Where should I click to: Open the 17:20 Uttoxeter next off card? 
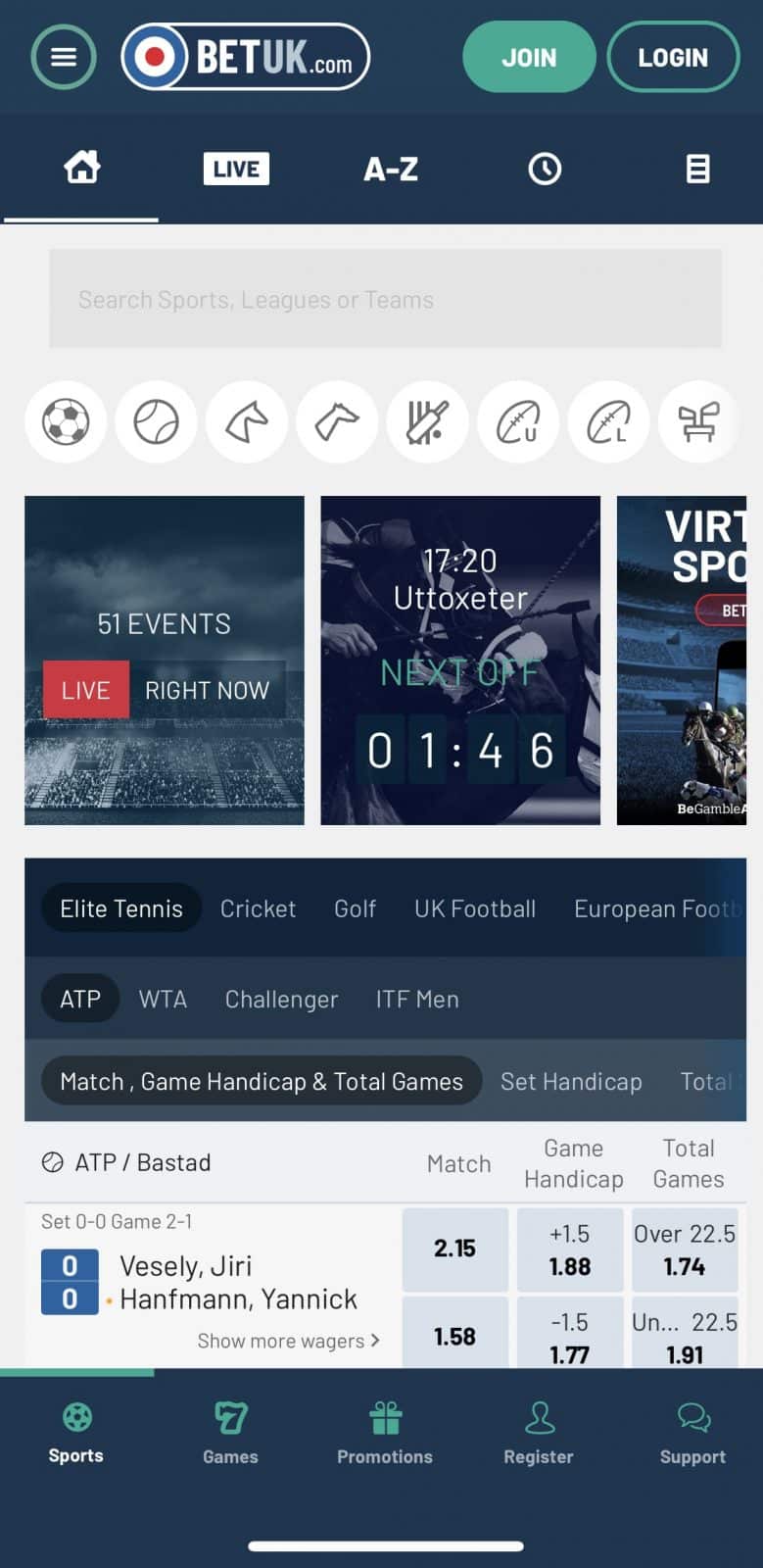[x=460, y=660]
